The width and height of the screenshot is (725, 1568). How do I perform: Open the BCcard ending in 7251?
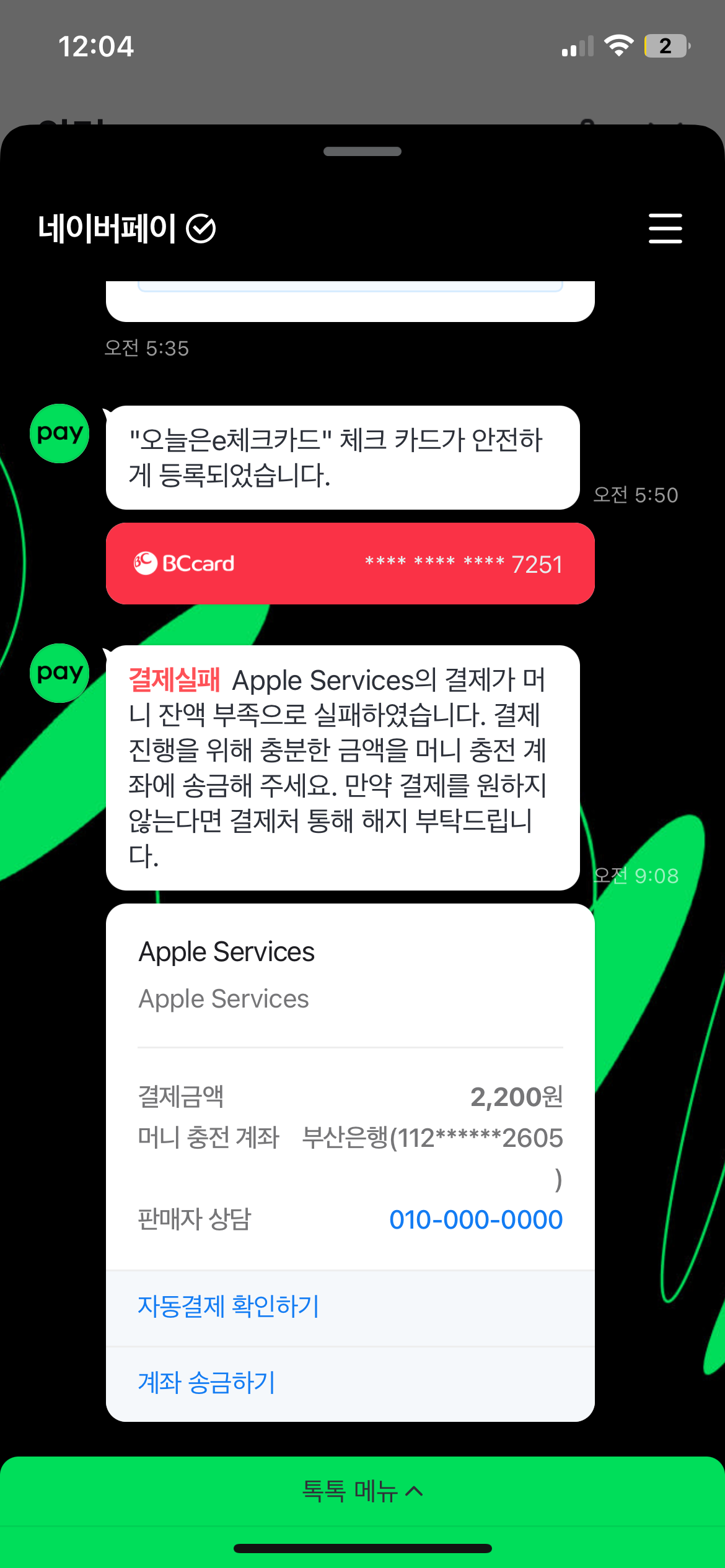350,564
